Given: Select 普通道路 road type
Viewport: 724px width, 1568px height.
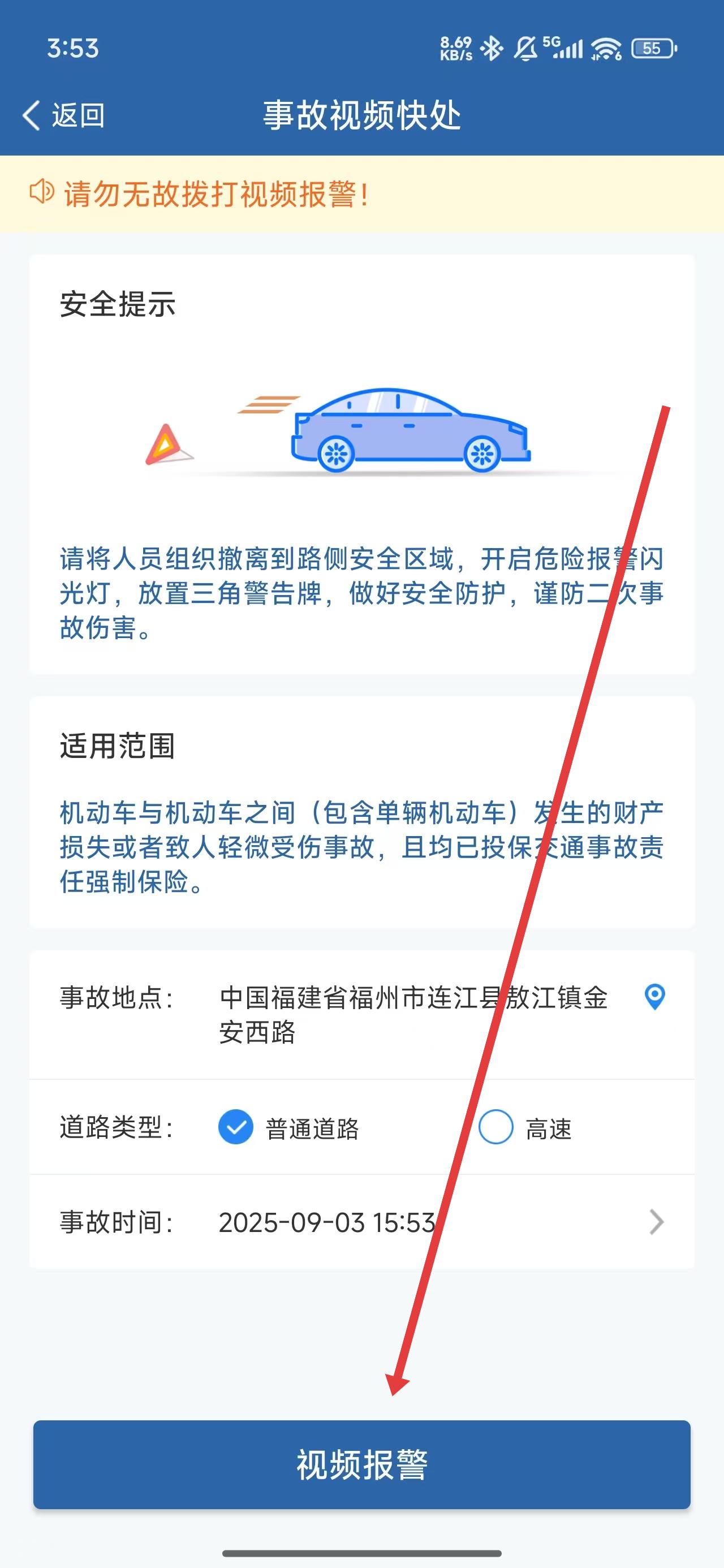Looking at the screenshot, I should pos(236,1127).
